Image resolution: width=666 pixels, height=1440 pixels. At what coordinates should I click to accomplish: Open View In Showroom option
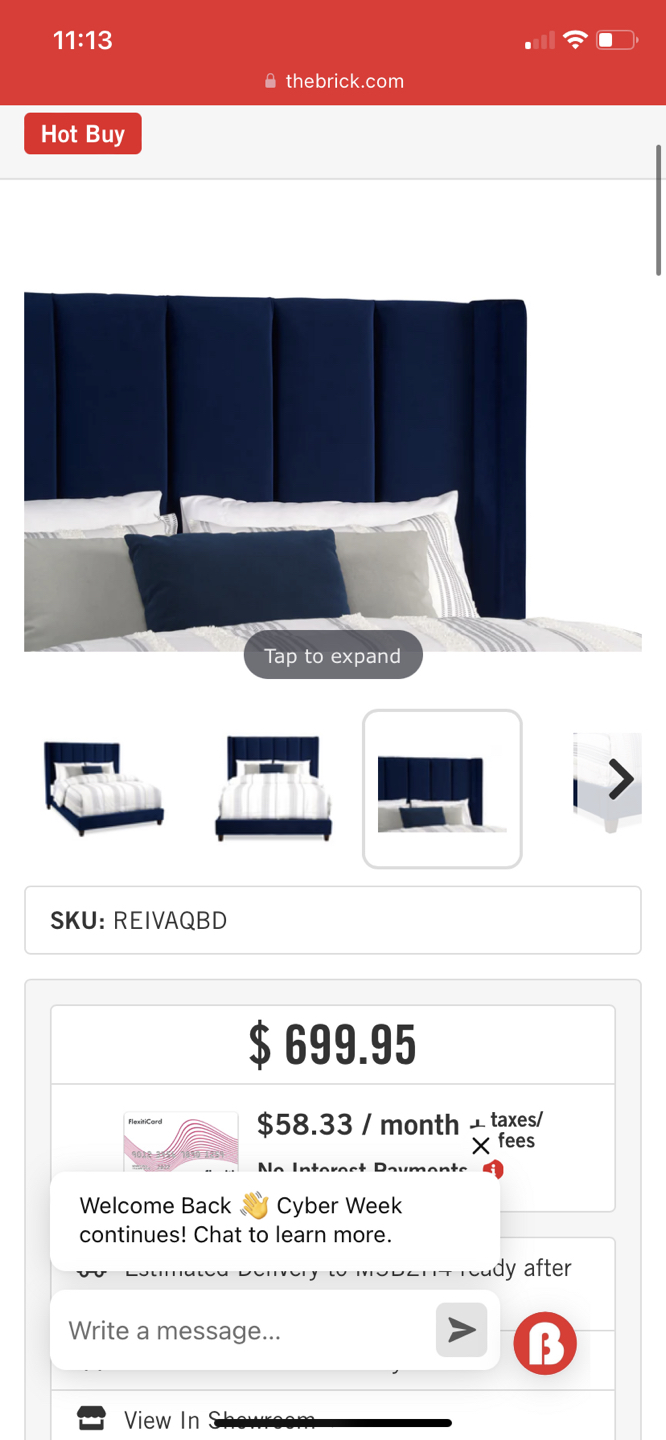(x=218, y=1419)
